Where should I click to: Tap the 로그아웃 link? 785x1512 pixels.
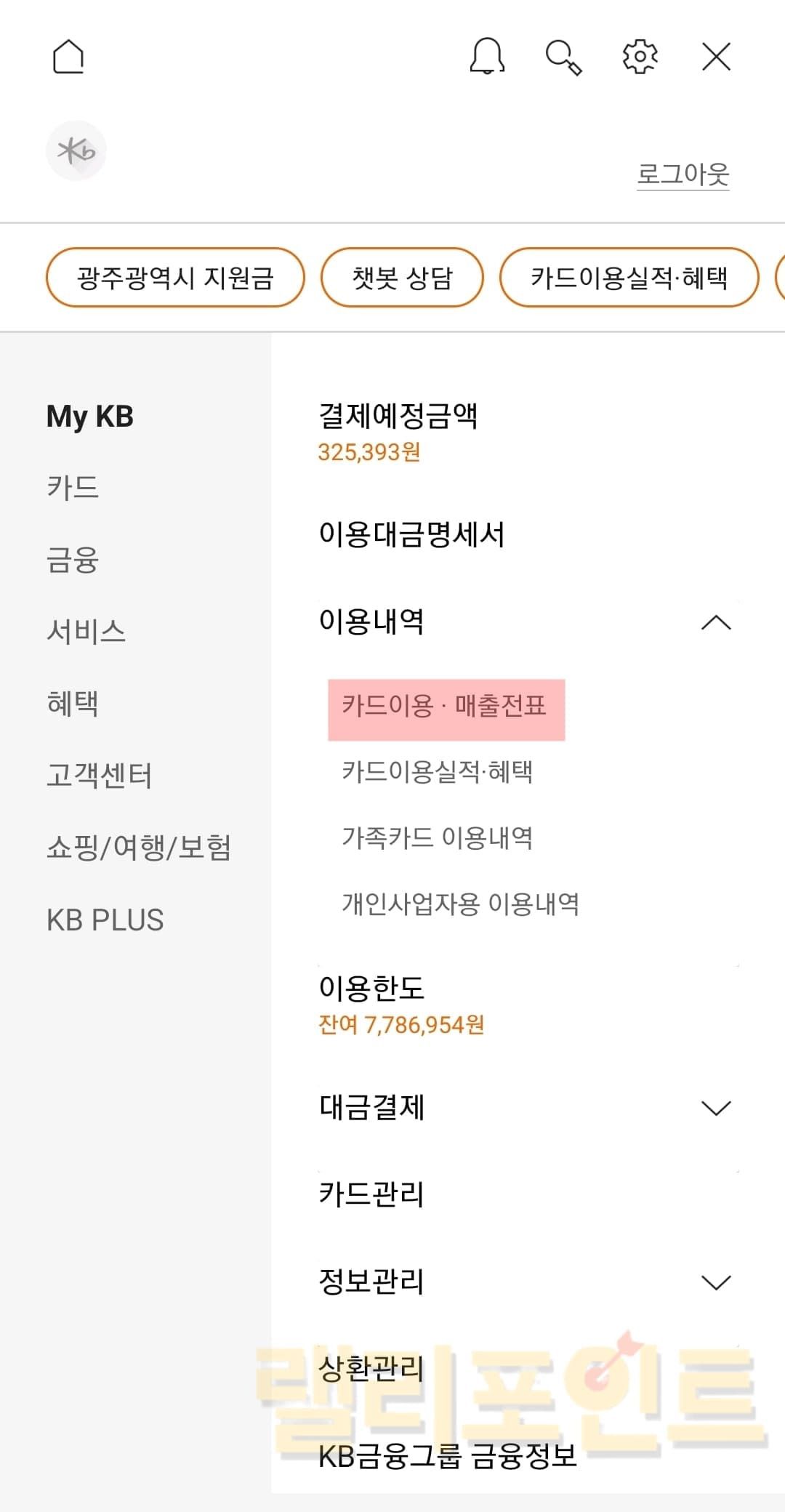683,174
